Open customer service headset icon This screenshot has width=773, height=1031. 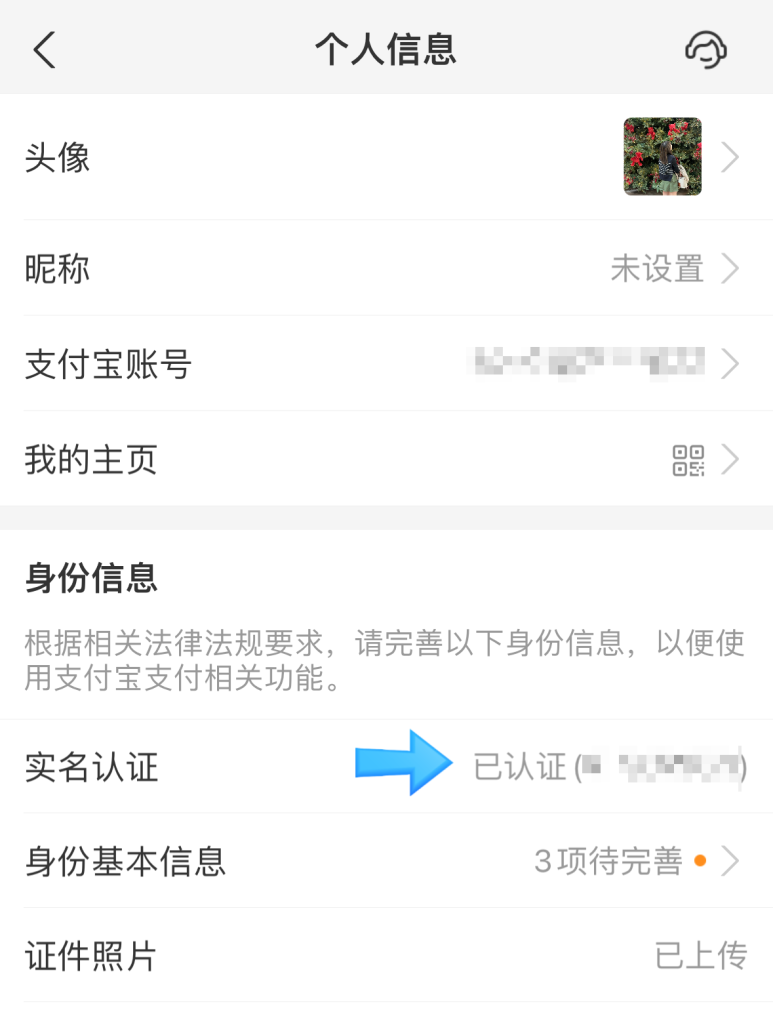705,49
